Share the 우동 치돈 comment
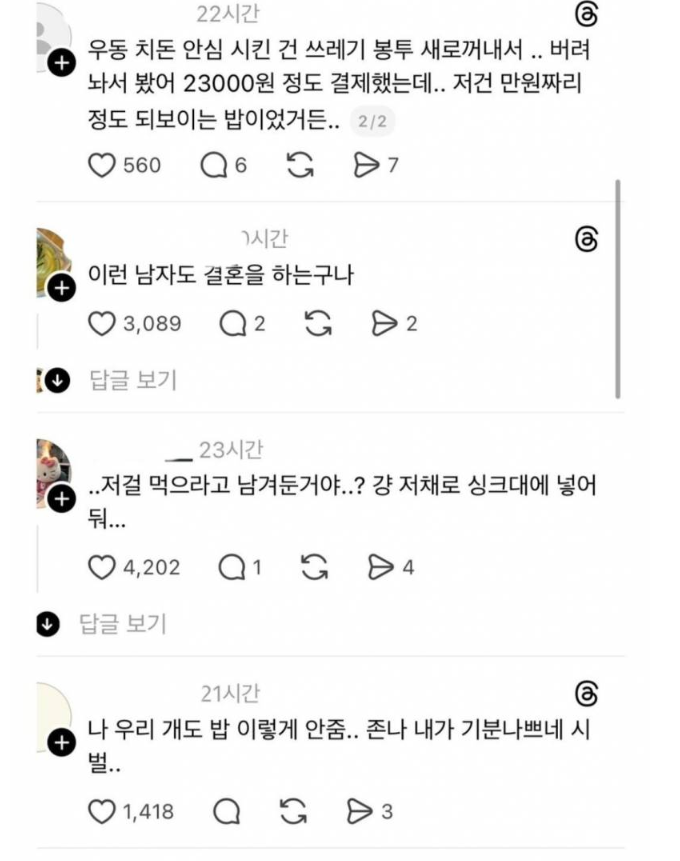The image size is (680, 861). click(366, 165)
